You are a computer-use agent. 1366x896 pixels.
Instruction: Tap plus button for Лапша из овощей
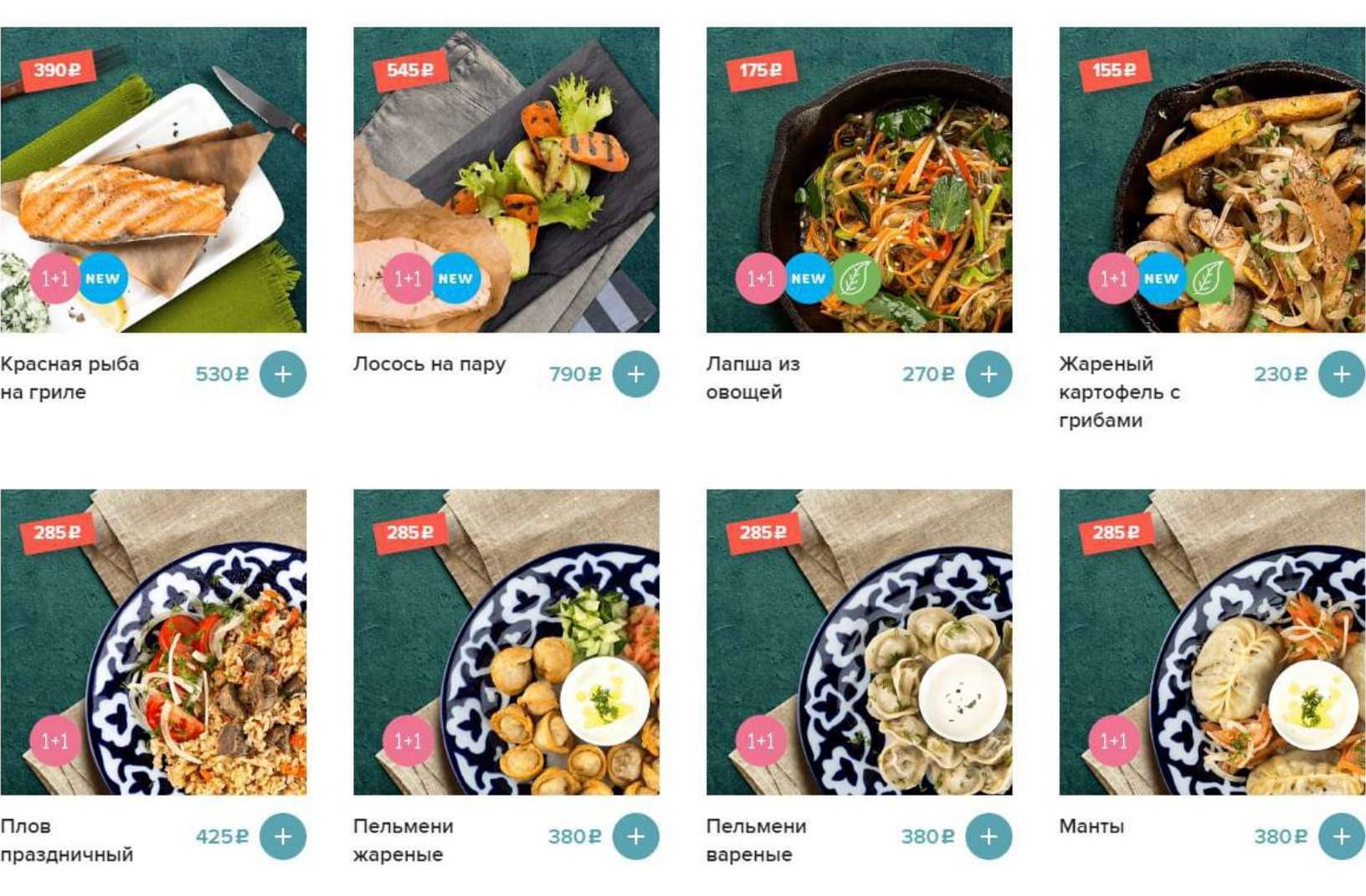(989, 374)
